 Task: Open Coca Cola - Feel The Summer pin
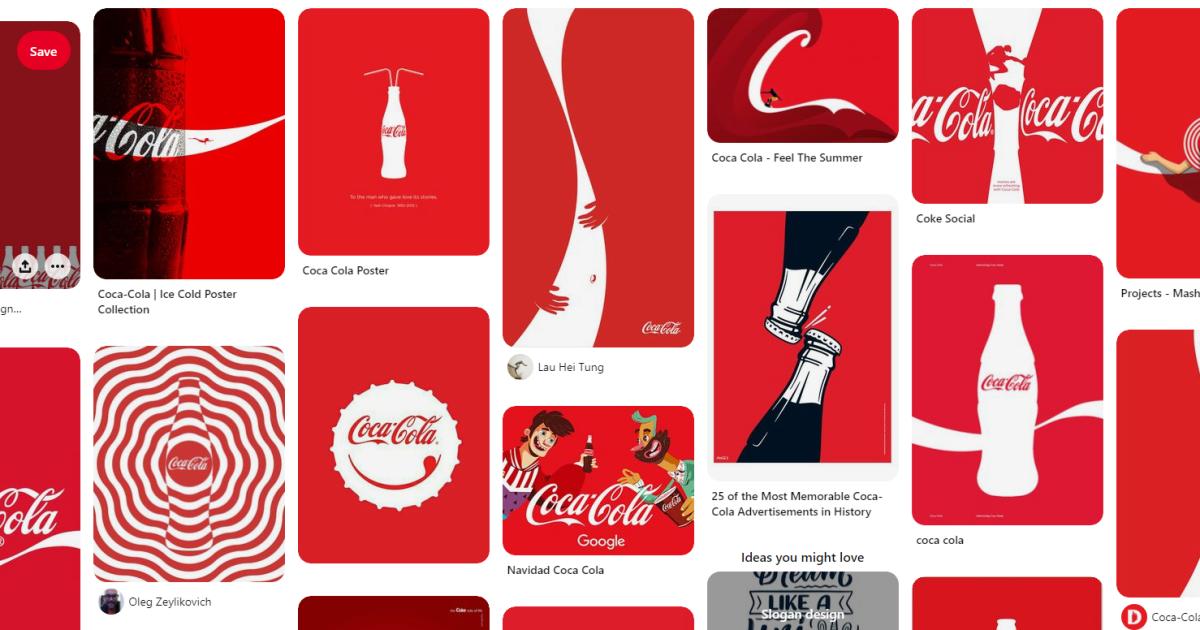pyautogui.click(x=802, y=75)
